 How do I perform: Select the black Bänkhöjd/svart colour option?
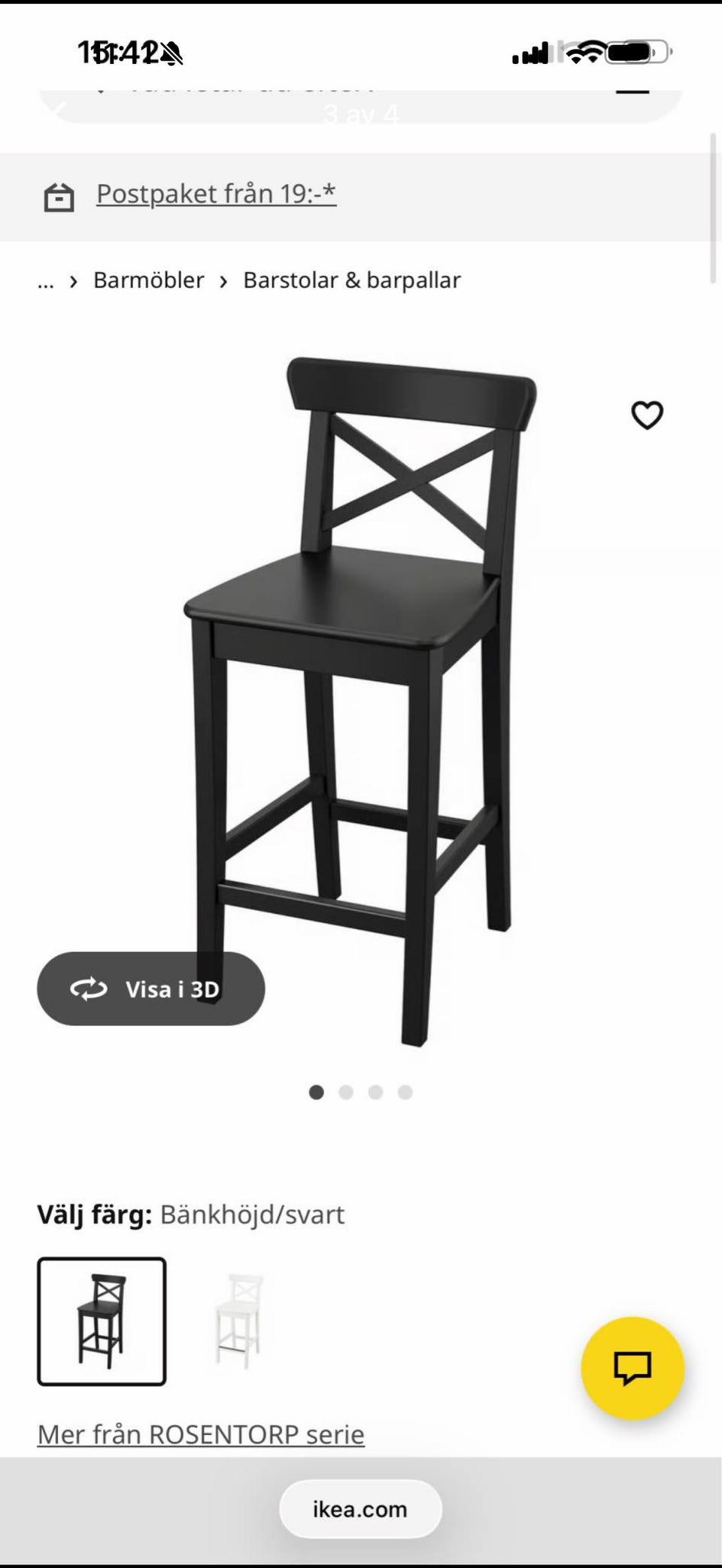click(x=102, y=1321)
